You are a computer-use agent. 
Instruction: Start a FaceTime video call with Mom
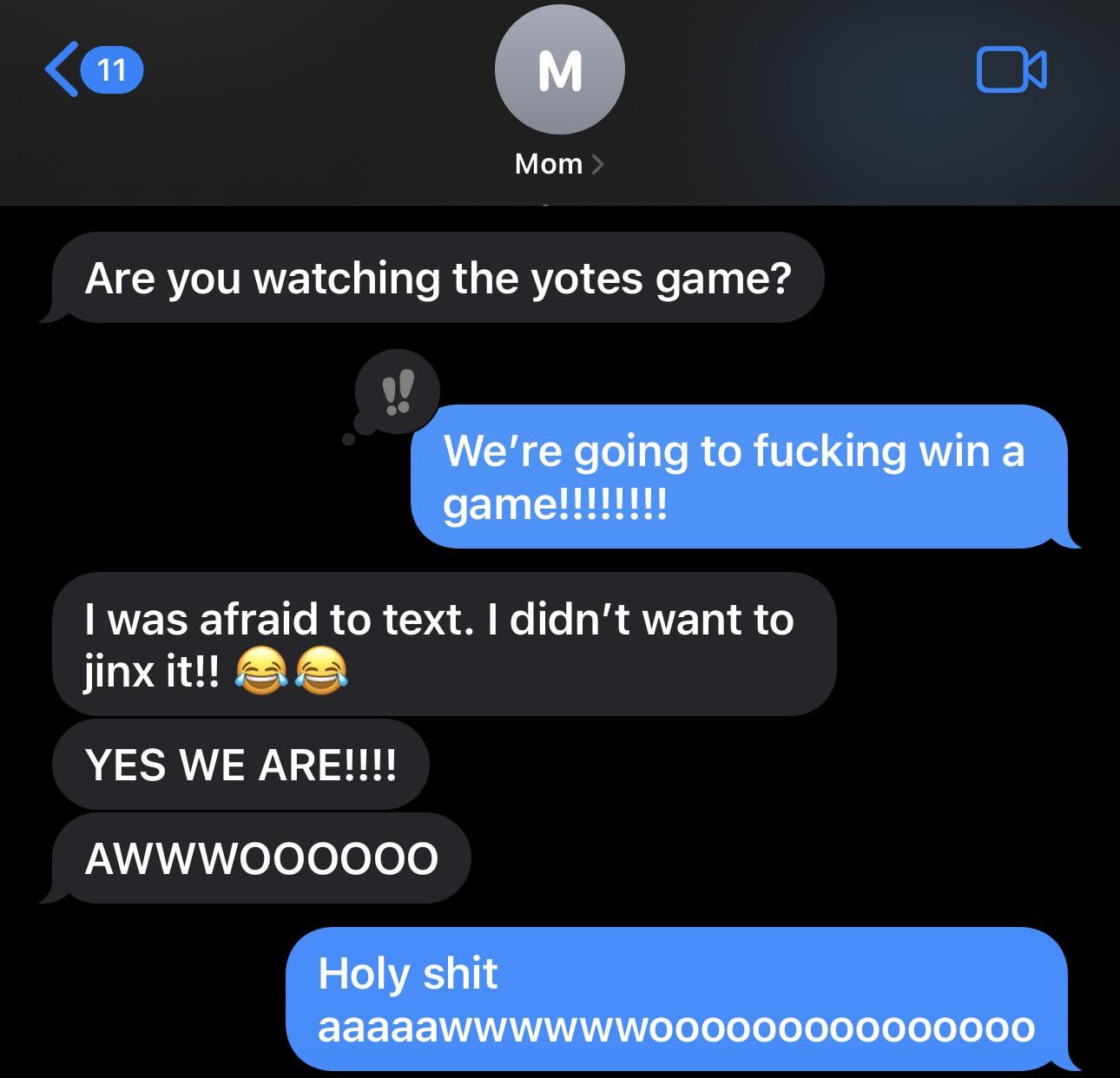1011,69
